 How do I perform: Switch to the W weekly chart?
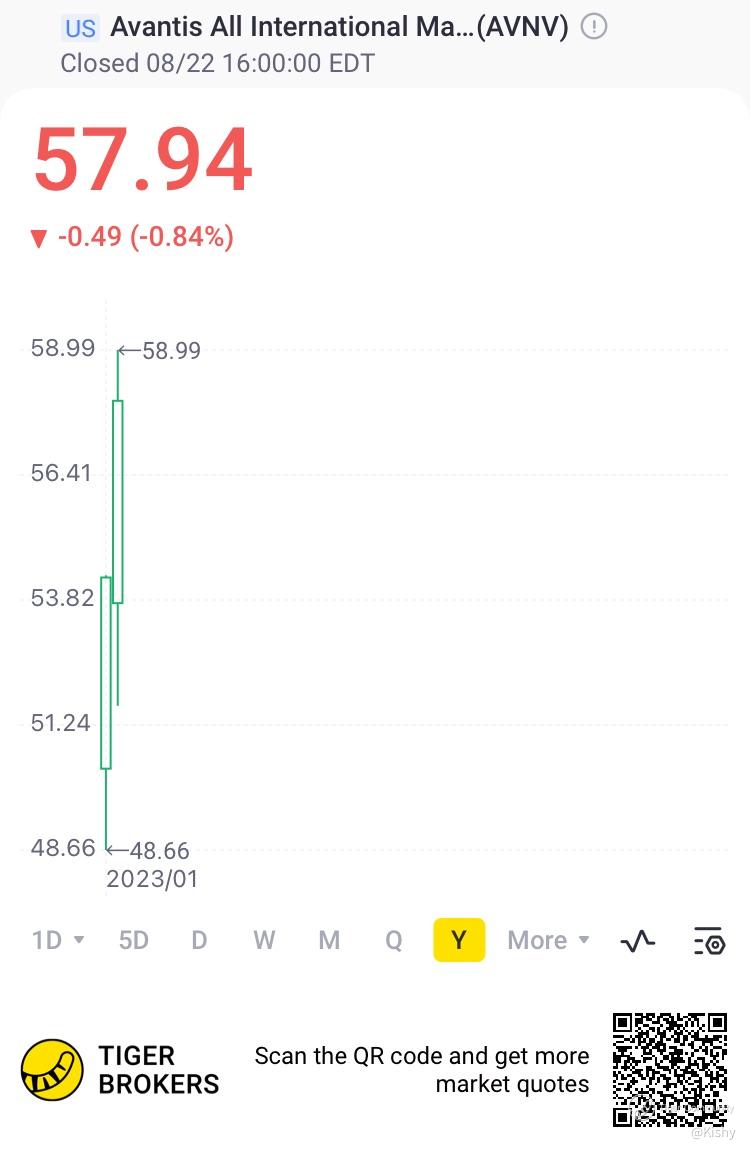click(264, 940)
